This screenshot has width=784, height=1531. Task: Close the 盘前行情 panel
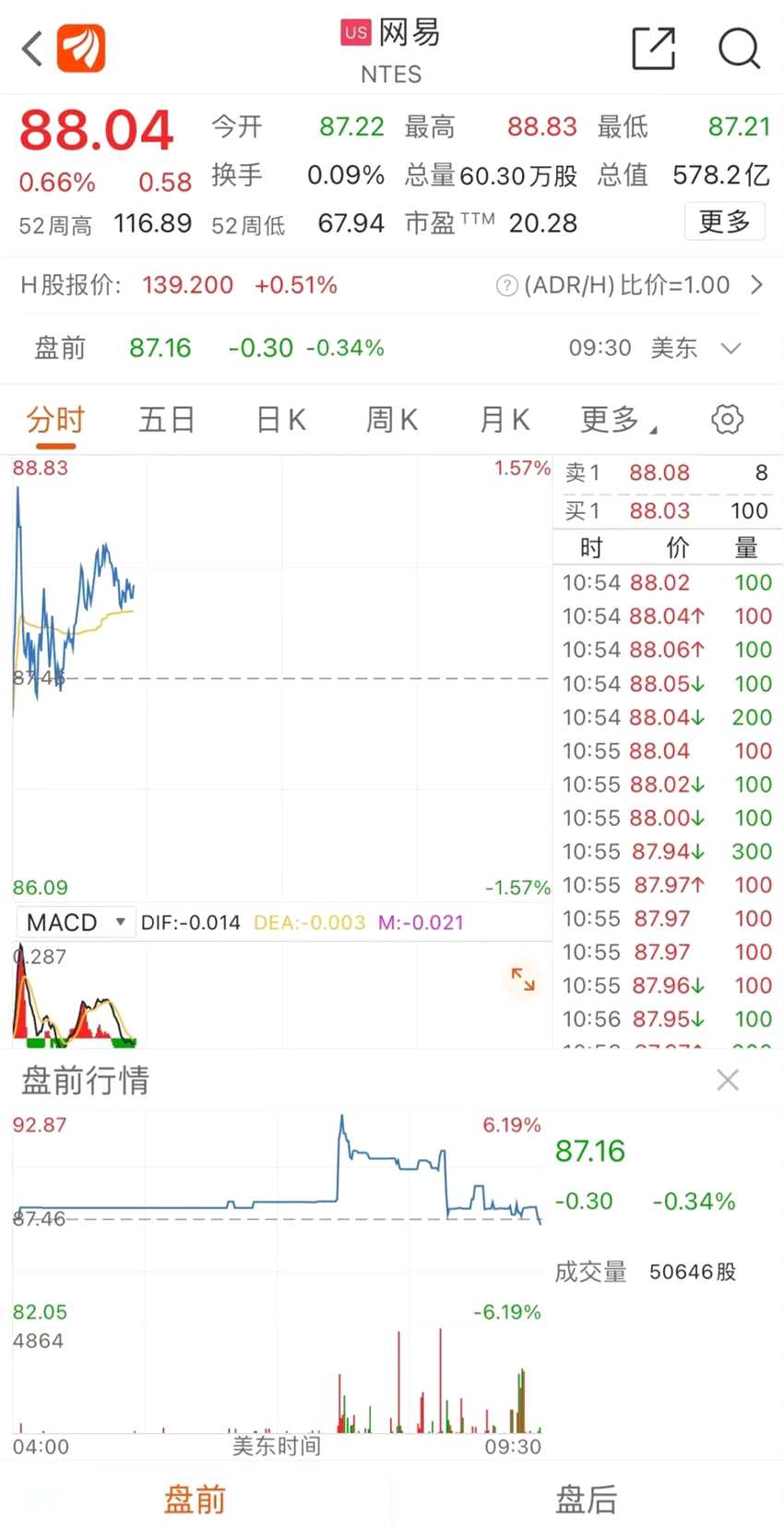click(728, 1081)
